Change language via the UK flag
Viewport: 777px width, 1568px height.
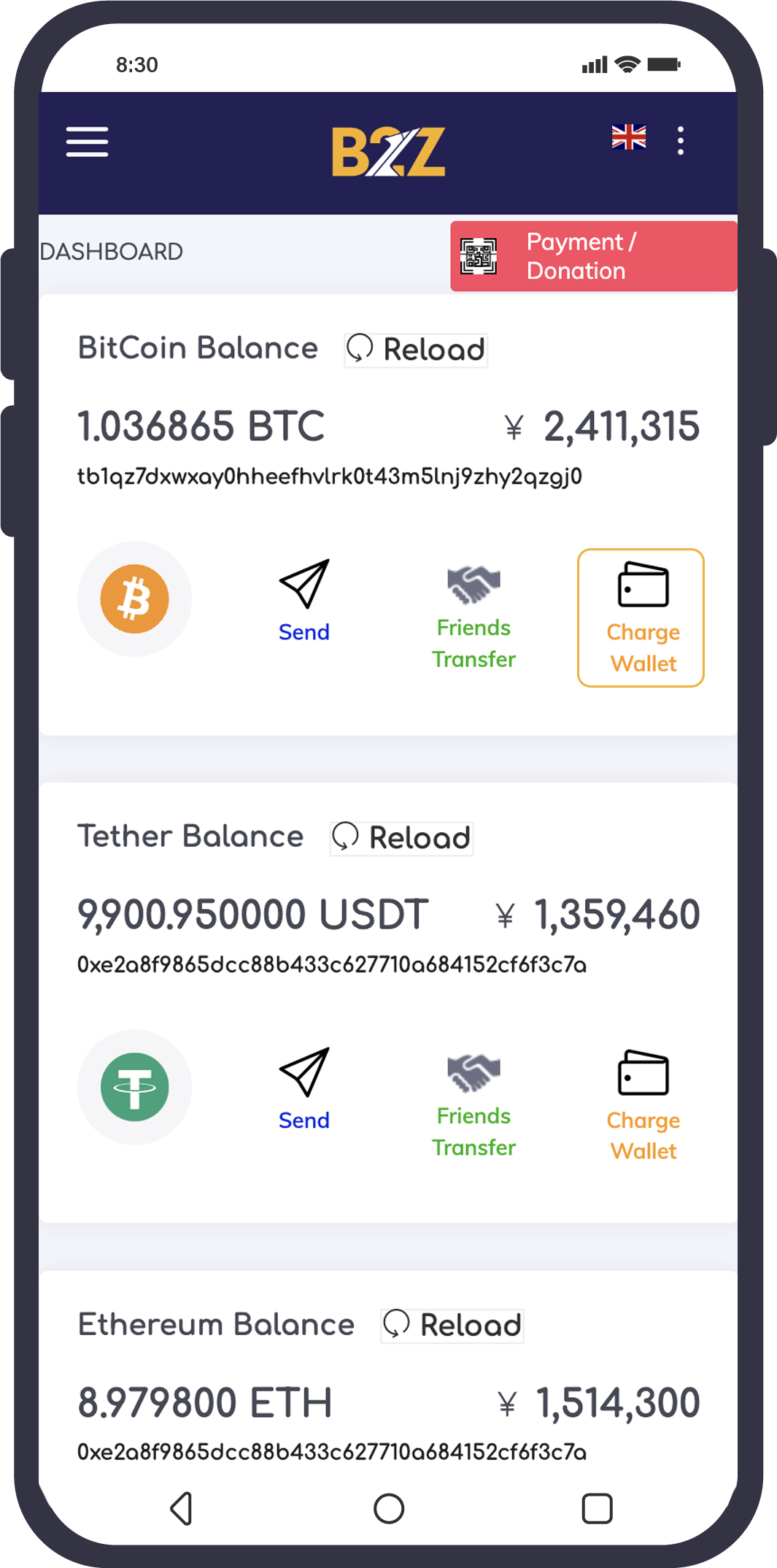(x=628, y=137)
